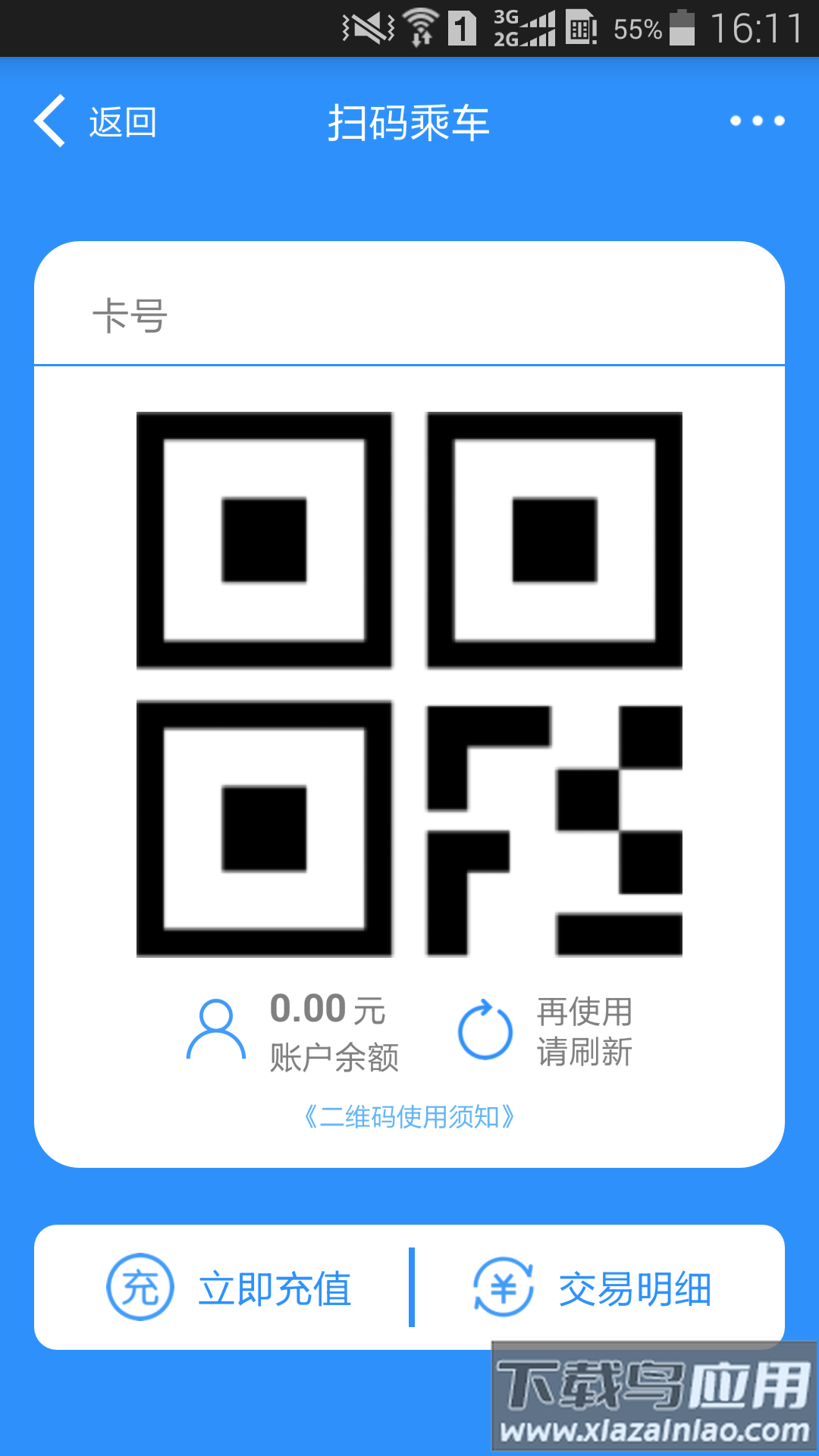Tap the 扫码乘车 title text
Screen dimensions: 819x1456
coord(409,121)
